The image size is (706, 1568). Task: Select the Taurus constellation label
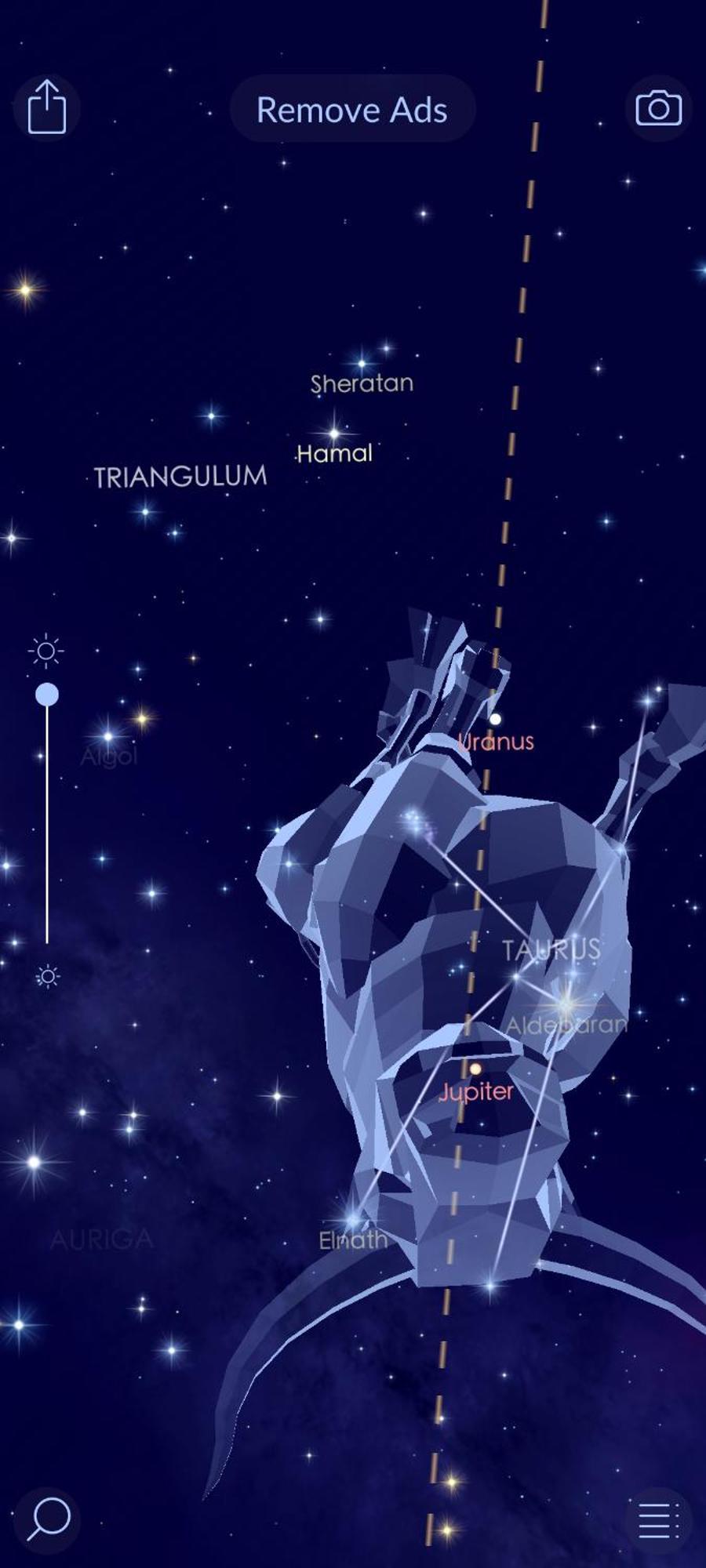coord(551,949)
